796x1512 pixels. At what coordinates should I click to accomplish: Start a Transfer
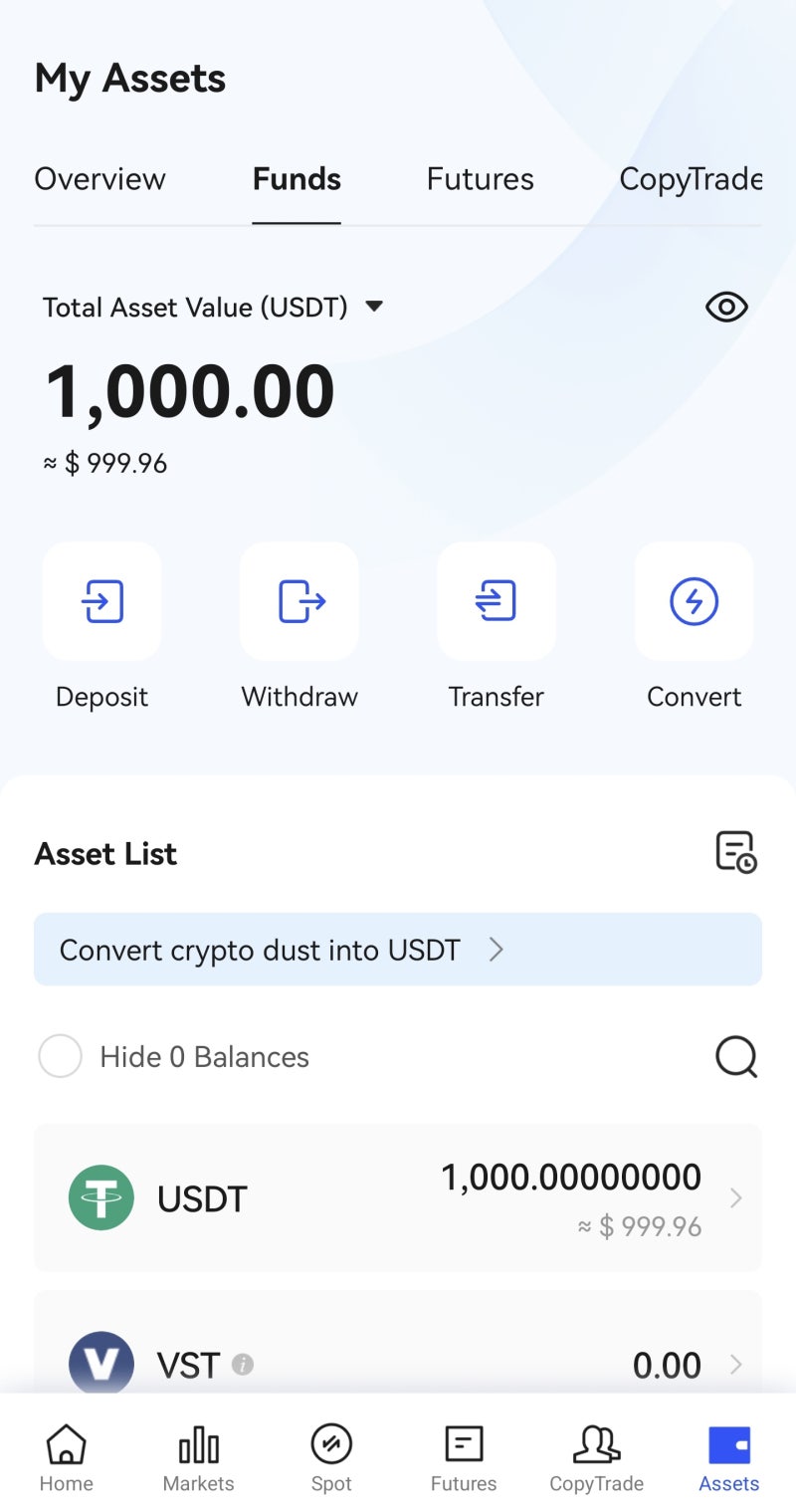[497, 627]
